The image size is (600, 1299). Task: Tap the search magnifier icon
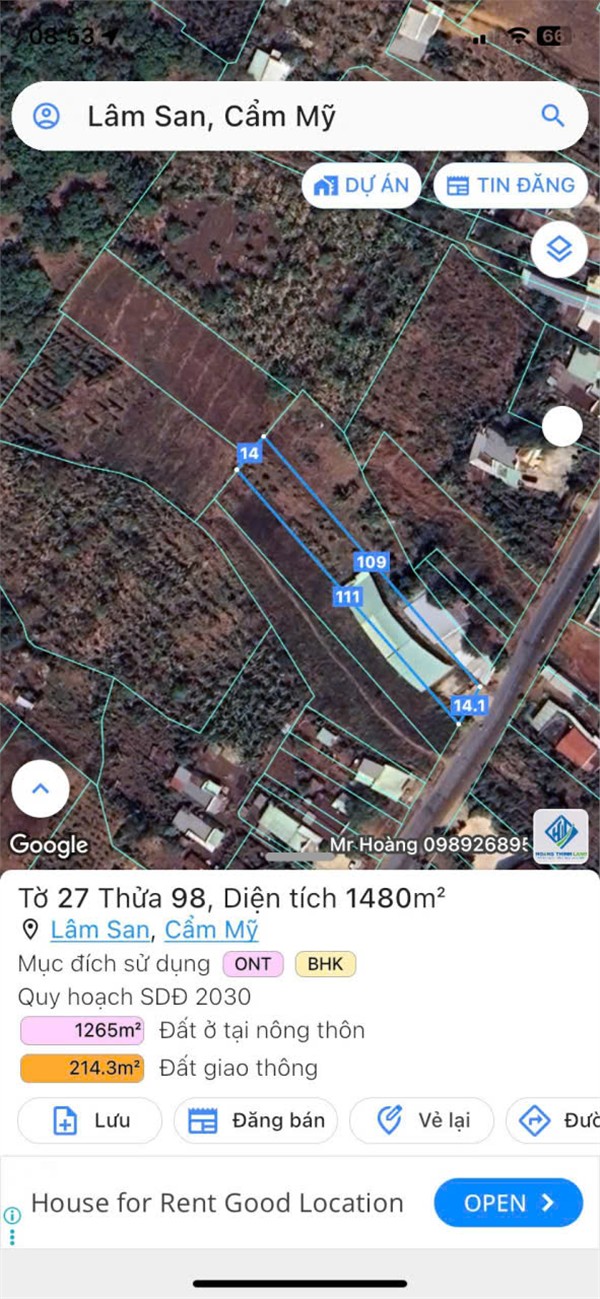(x=553, y=115)
